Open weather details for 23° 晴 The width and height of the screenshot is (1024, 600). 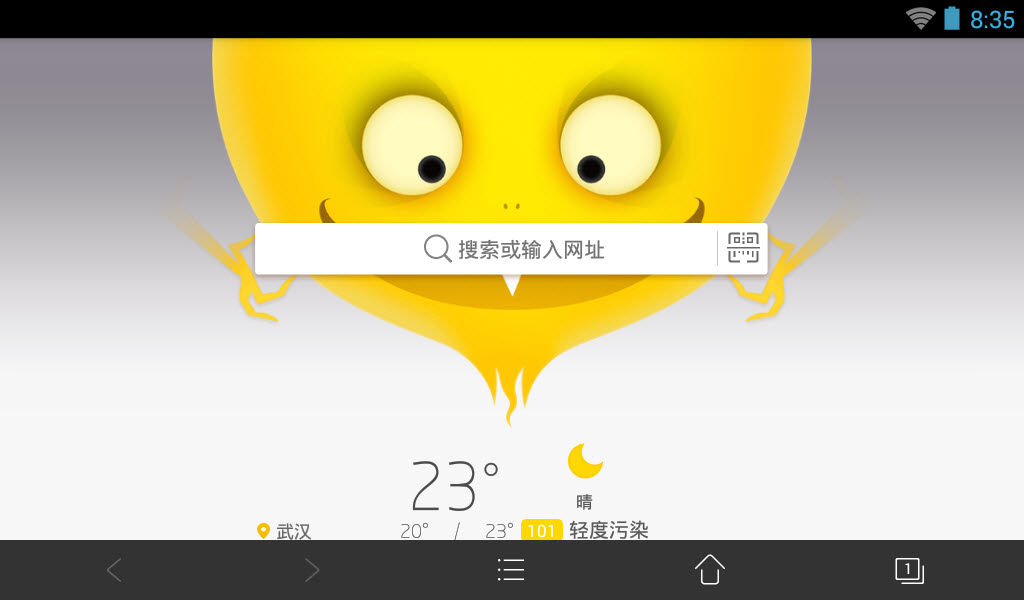[455, 486]
